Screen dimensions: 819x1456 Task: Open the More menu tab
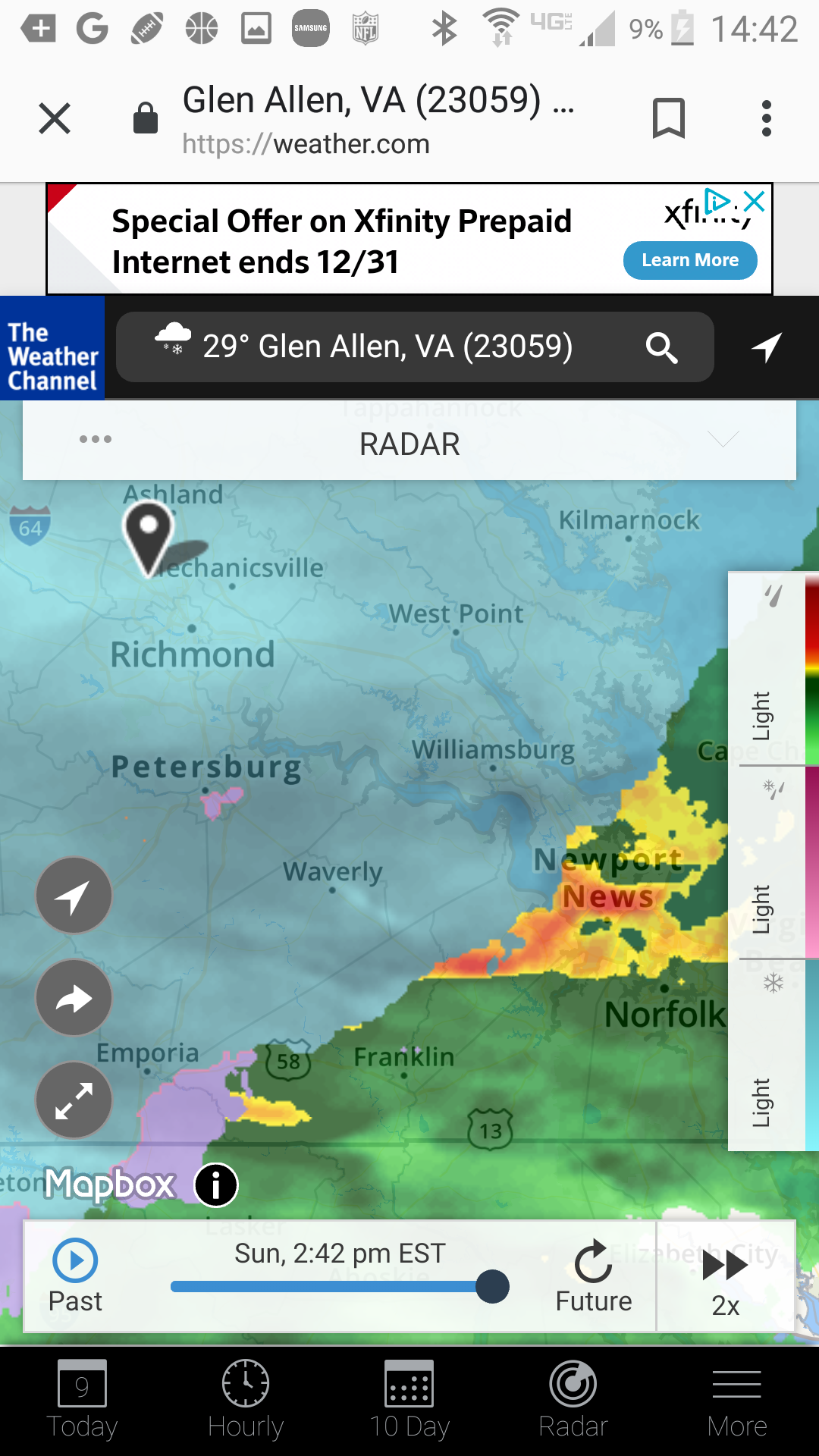[737, 1400]
